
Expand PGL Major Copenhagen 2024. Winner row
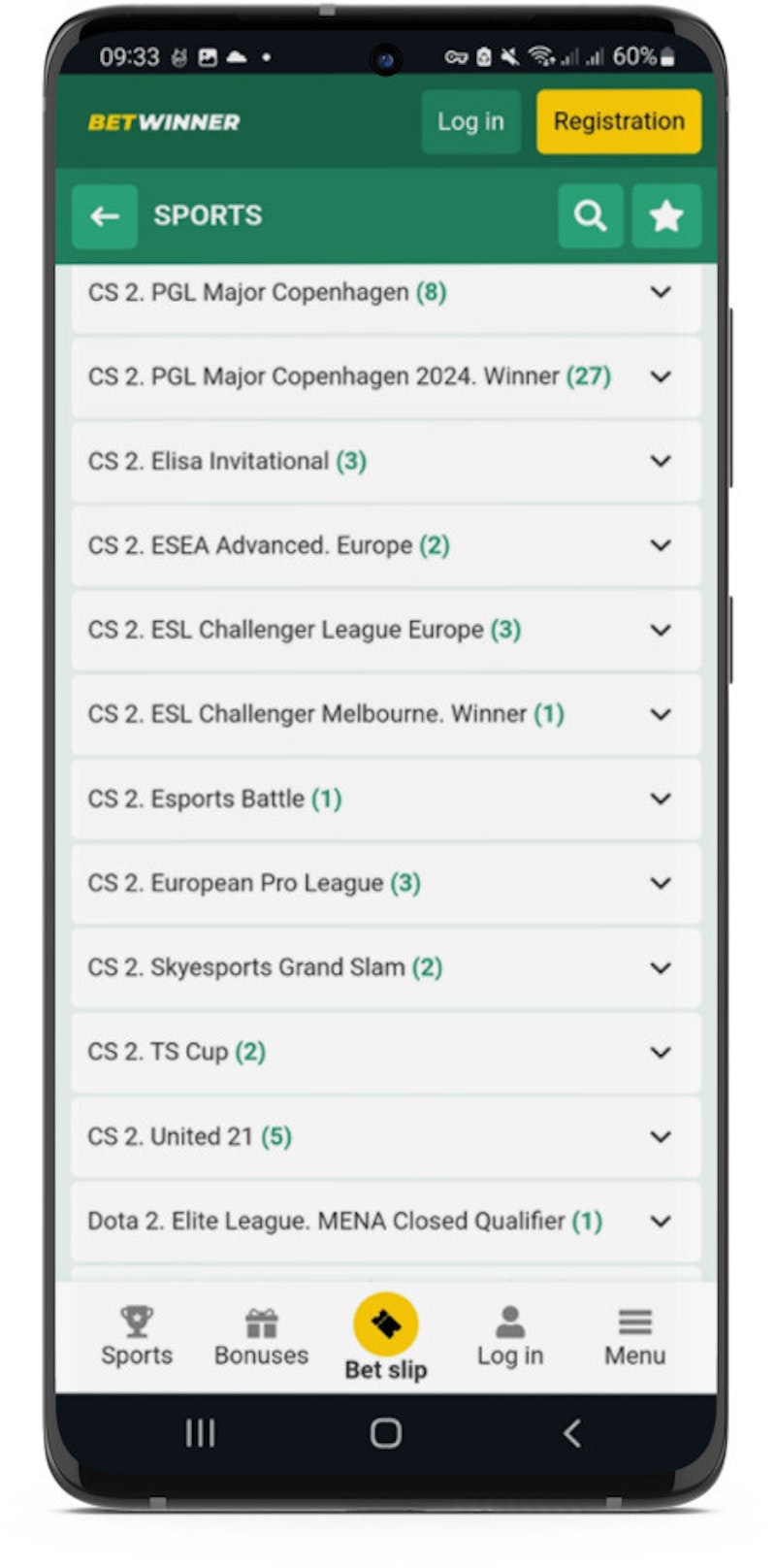pos(385,376)
